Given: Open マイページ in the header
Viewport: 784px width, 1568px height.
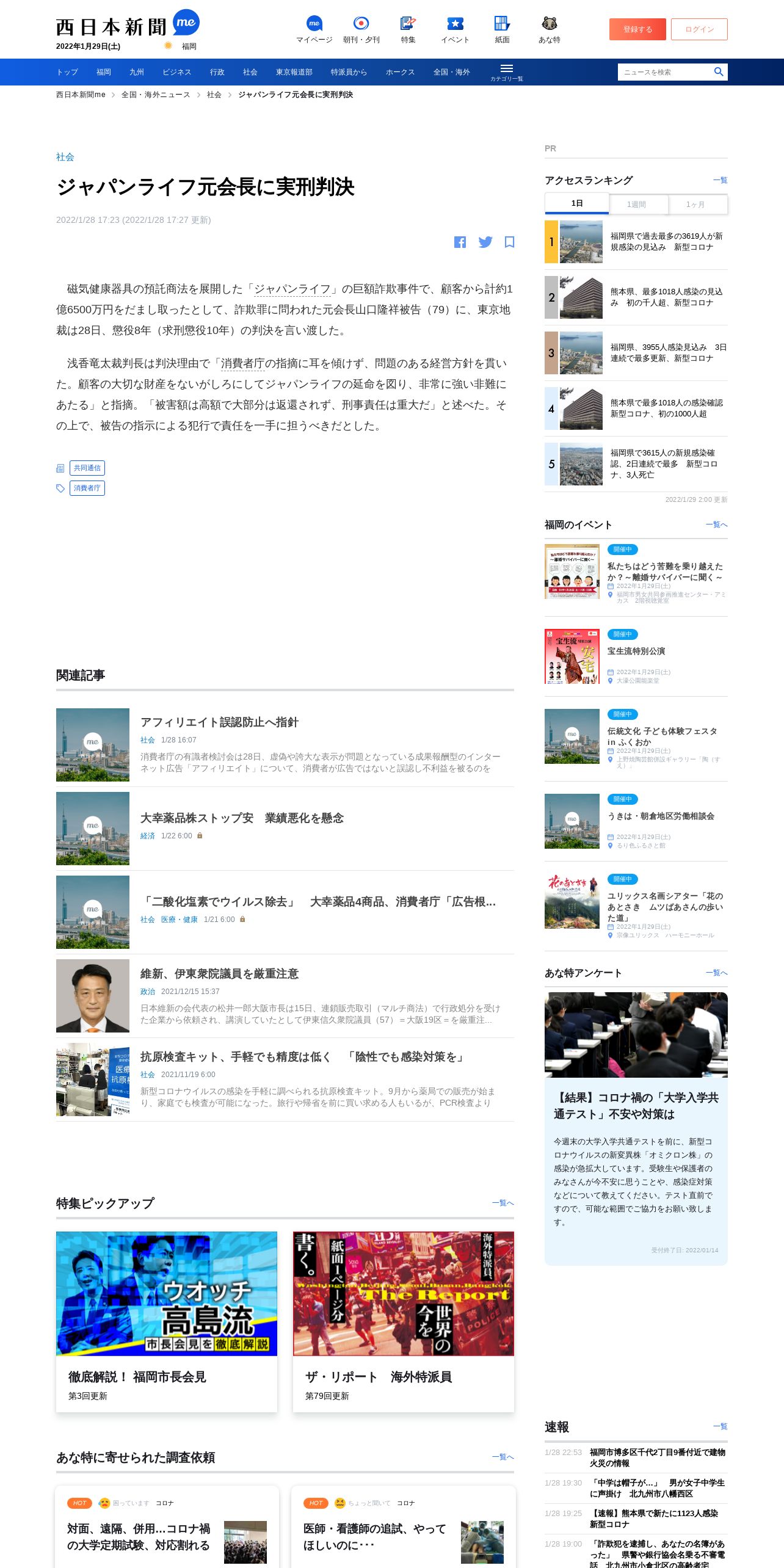Looking at the screenshot, I should 314,29.
